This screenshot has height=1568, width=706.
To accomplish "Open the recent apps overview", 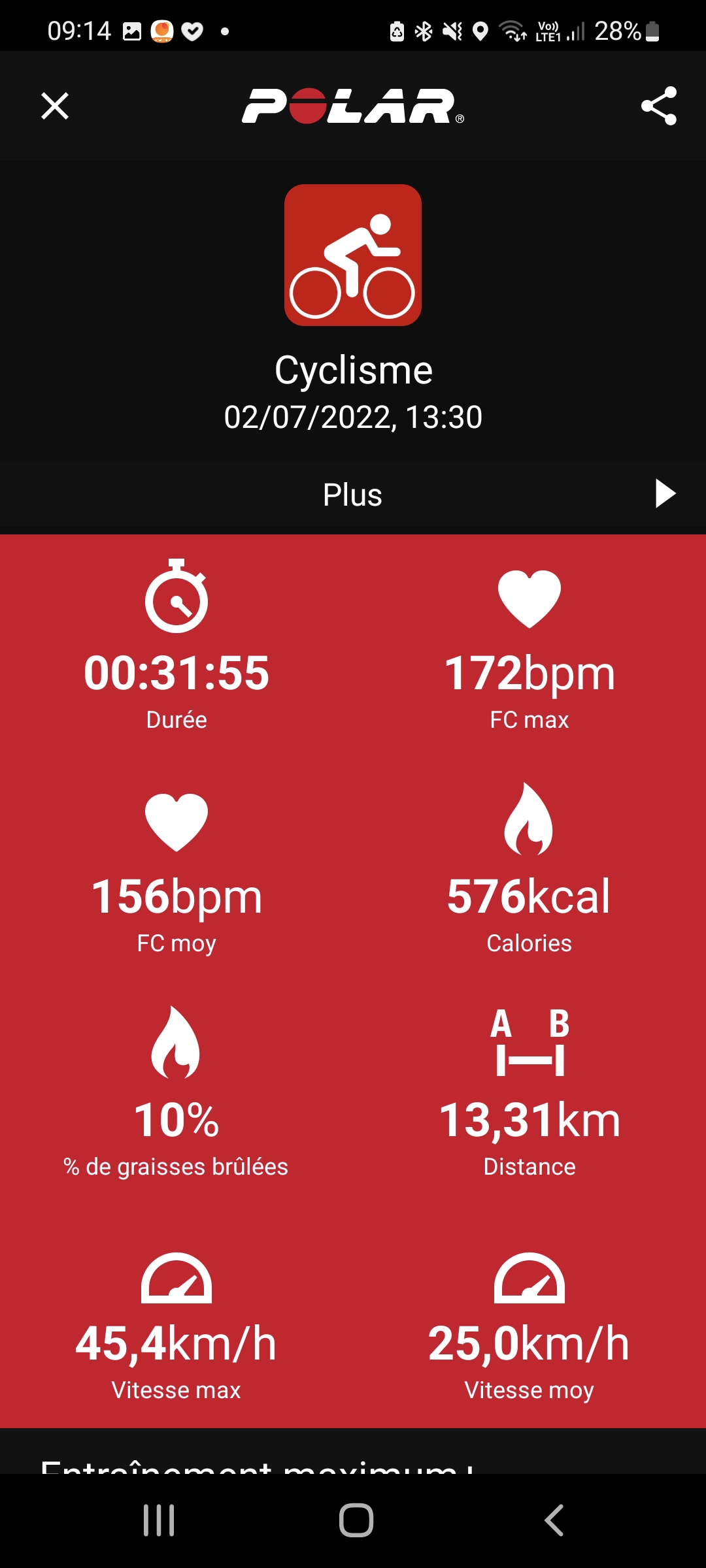I will click(159, 1520).
